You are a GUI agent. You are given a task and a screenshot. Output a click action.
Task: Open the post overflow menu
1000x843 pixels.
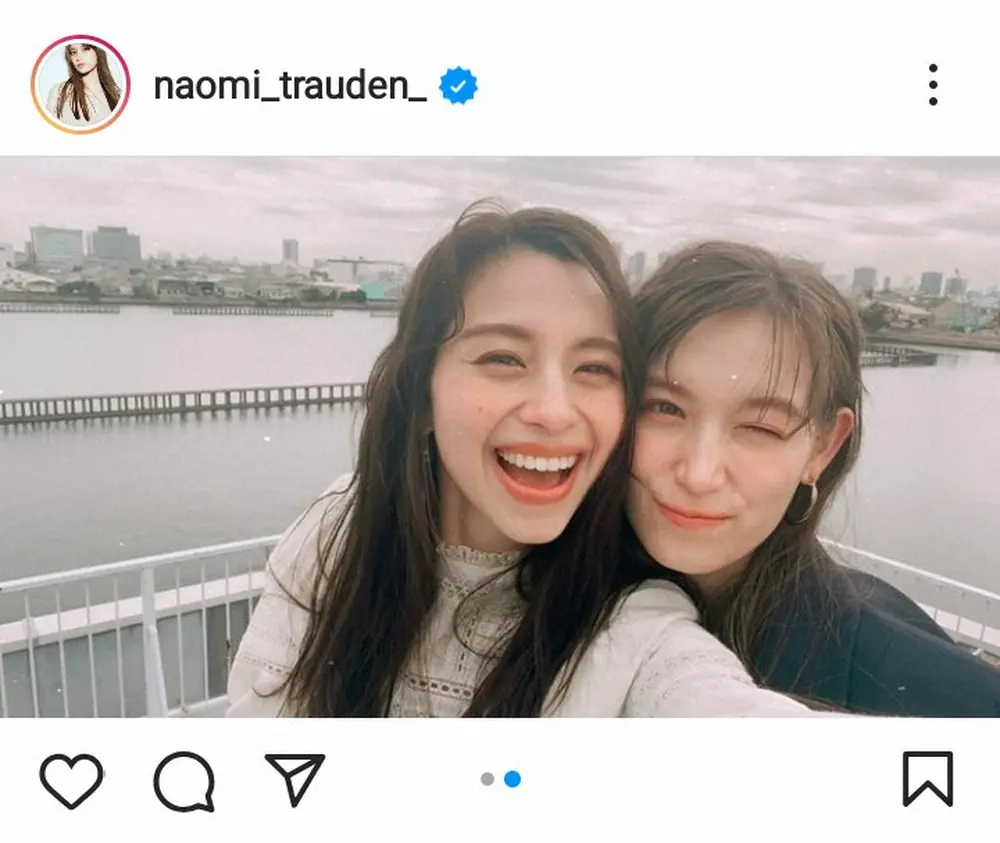pos(932,85)
